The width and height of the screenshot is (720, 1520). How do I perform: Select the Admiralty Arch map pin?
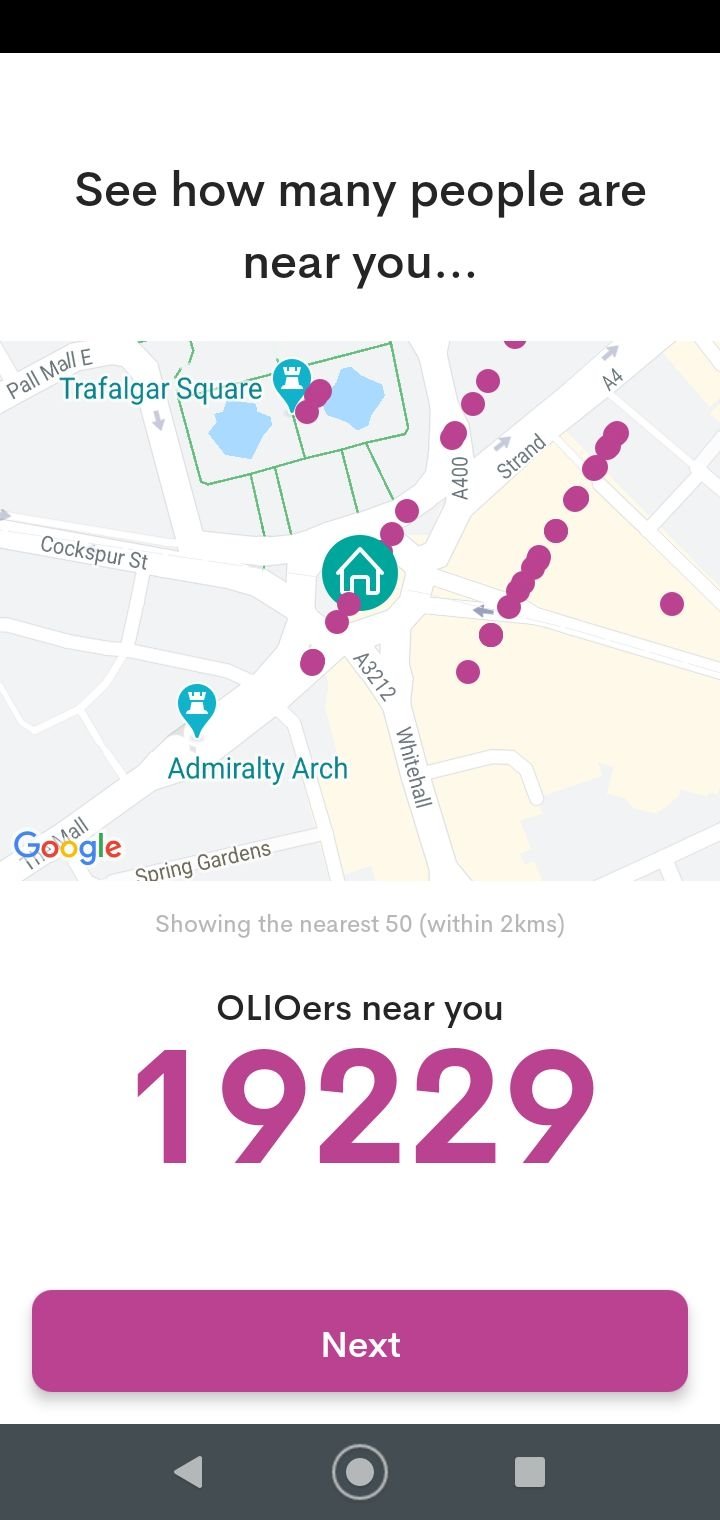pyautogui.click(x=196, y=709)
